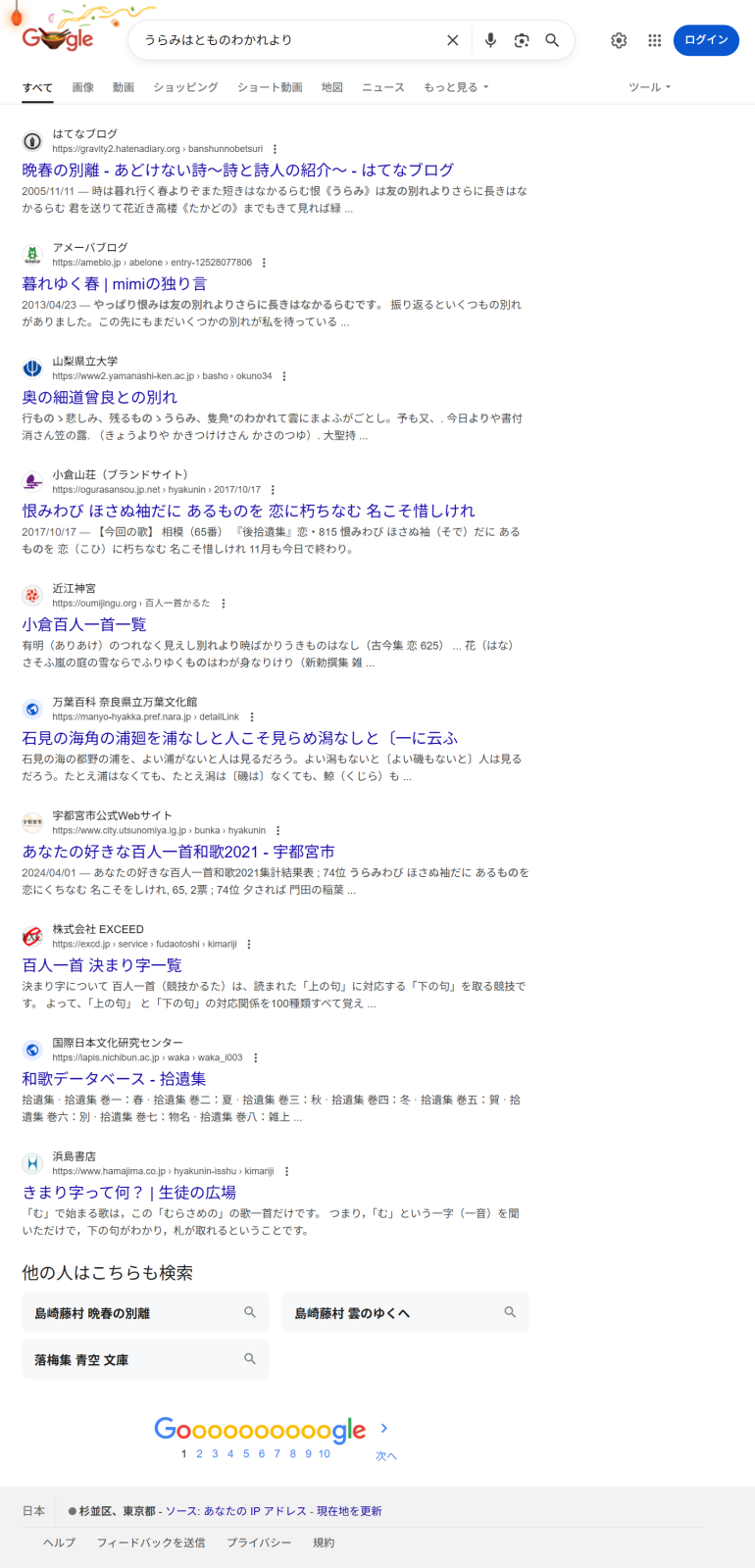Search related query 落梅集 青空 文庫

pyautogui.click(x=145, y=1360)
